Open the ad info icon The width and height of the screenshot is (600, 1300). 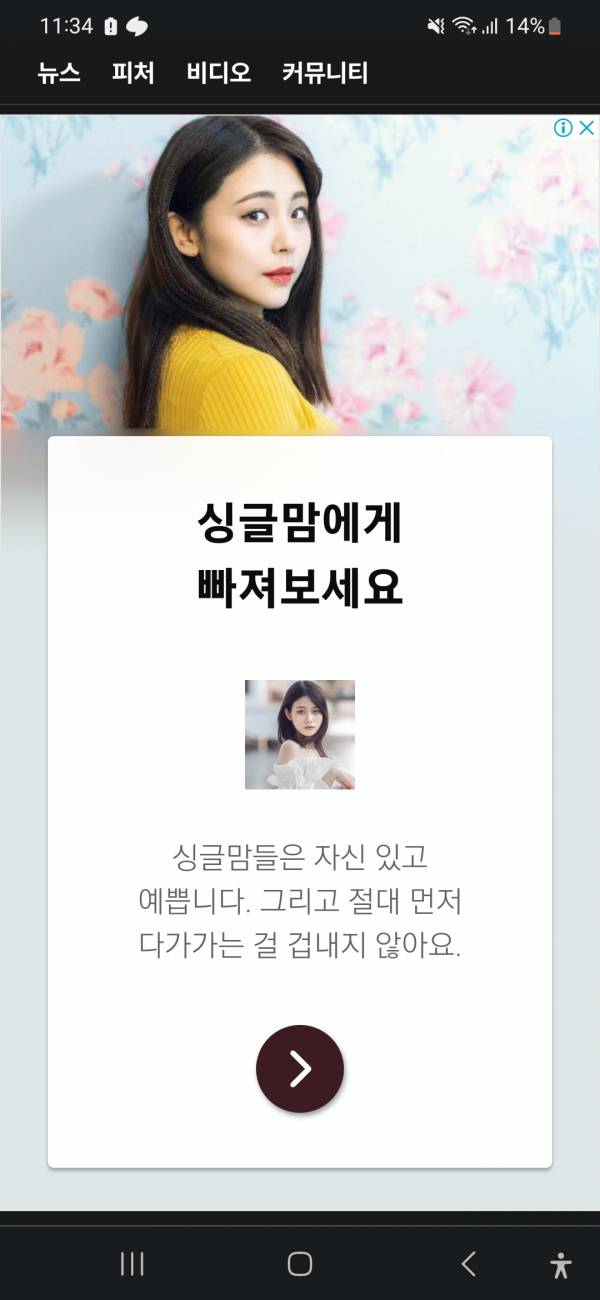coord(564,128)
